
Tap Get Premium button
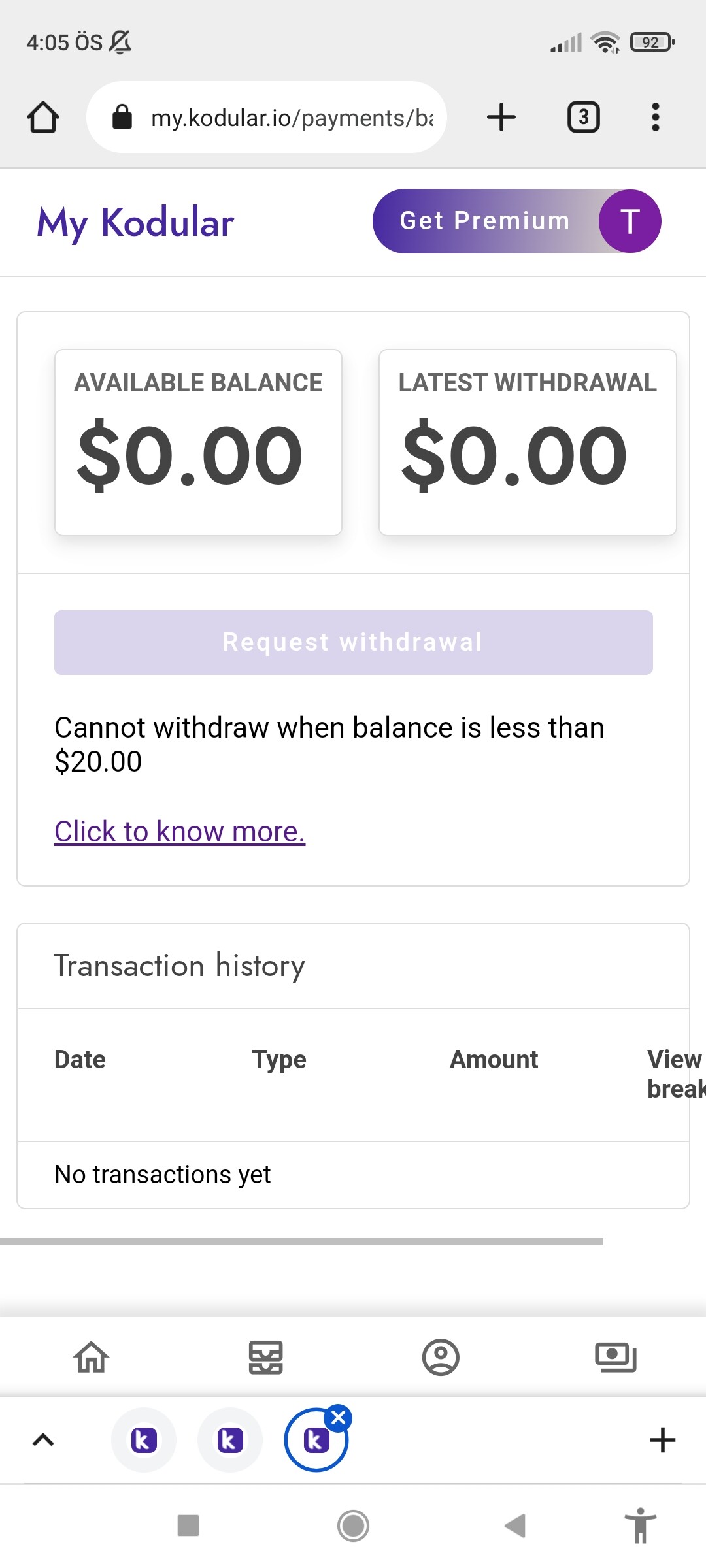485,221
